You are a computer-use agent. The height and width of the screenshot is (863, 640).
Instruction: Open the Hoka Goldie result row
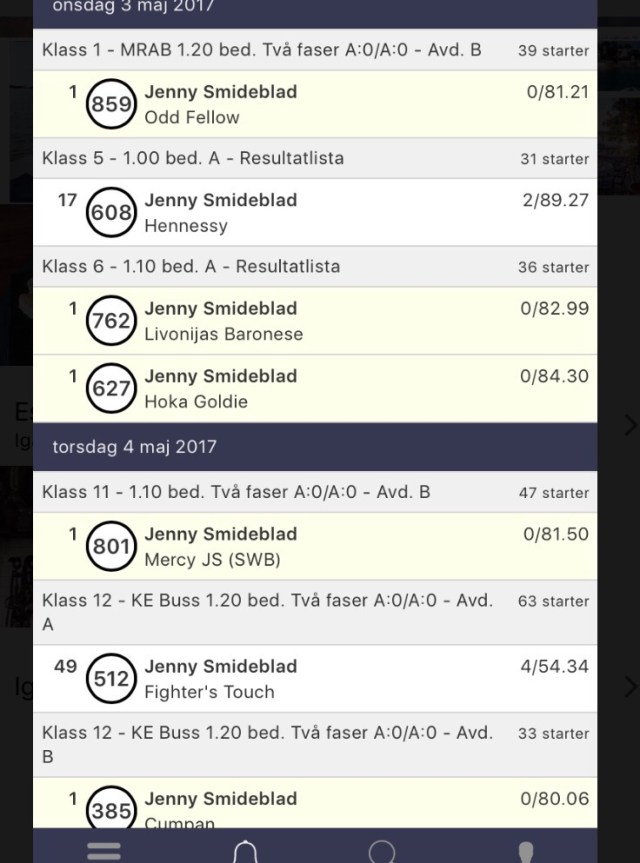point(314,388)
